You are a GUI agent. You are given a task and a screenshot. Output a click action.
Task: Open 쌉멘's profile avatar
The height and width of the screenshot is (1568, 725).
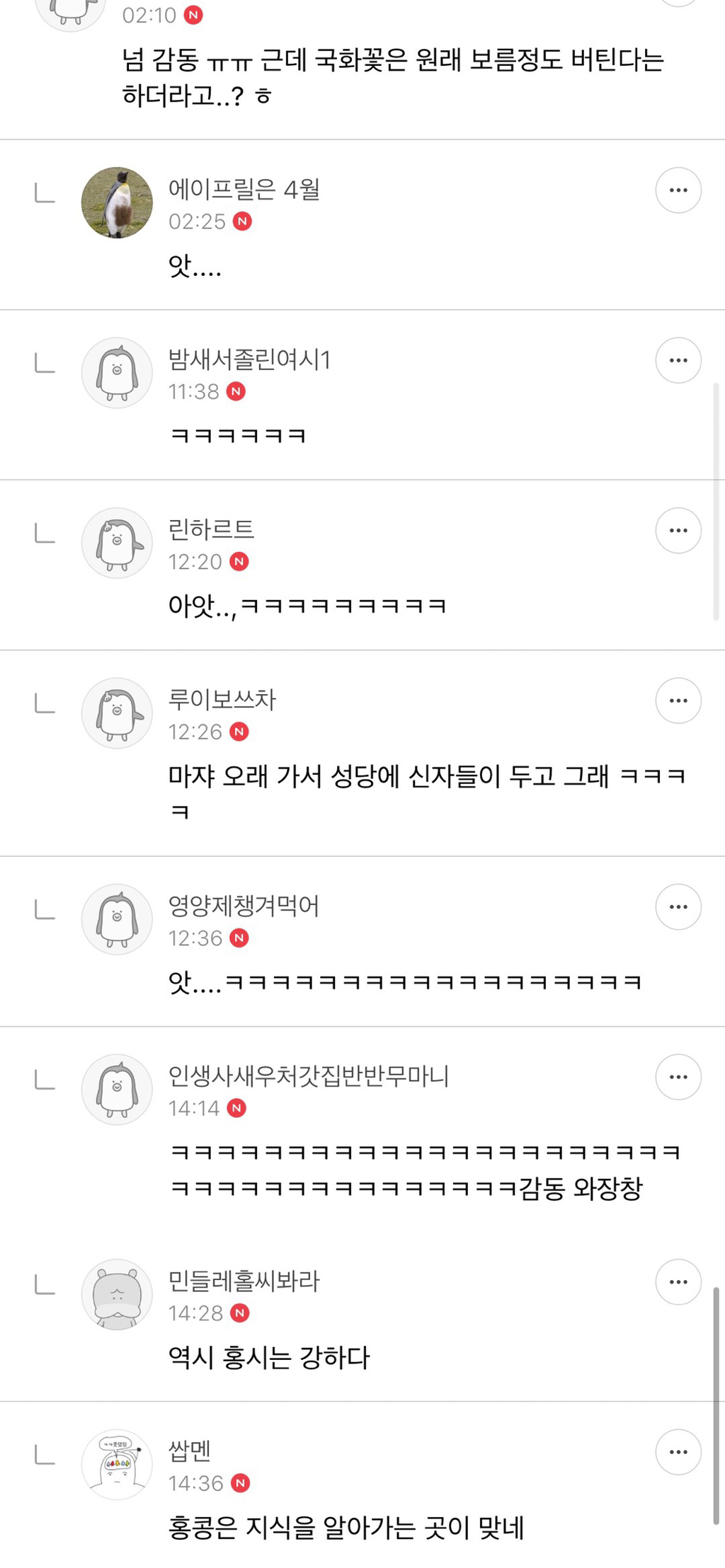pyautogui.click(x=117, y=1465)
